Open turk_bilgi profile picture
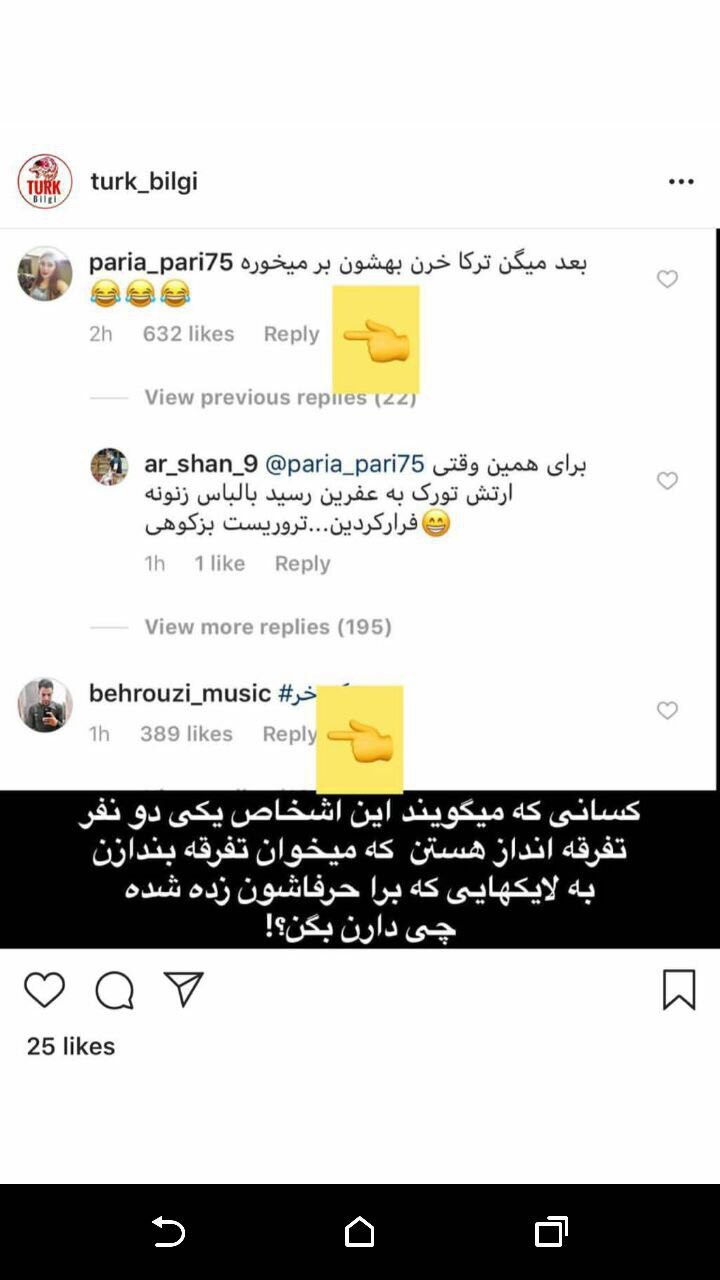720x1280 pixels. (x=45, y=182)
